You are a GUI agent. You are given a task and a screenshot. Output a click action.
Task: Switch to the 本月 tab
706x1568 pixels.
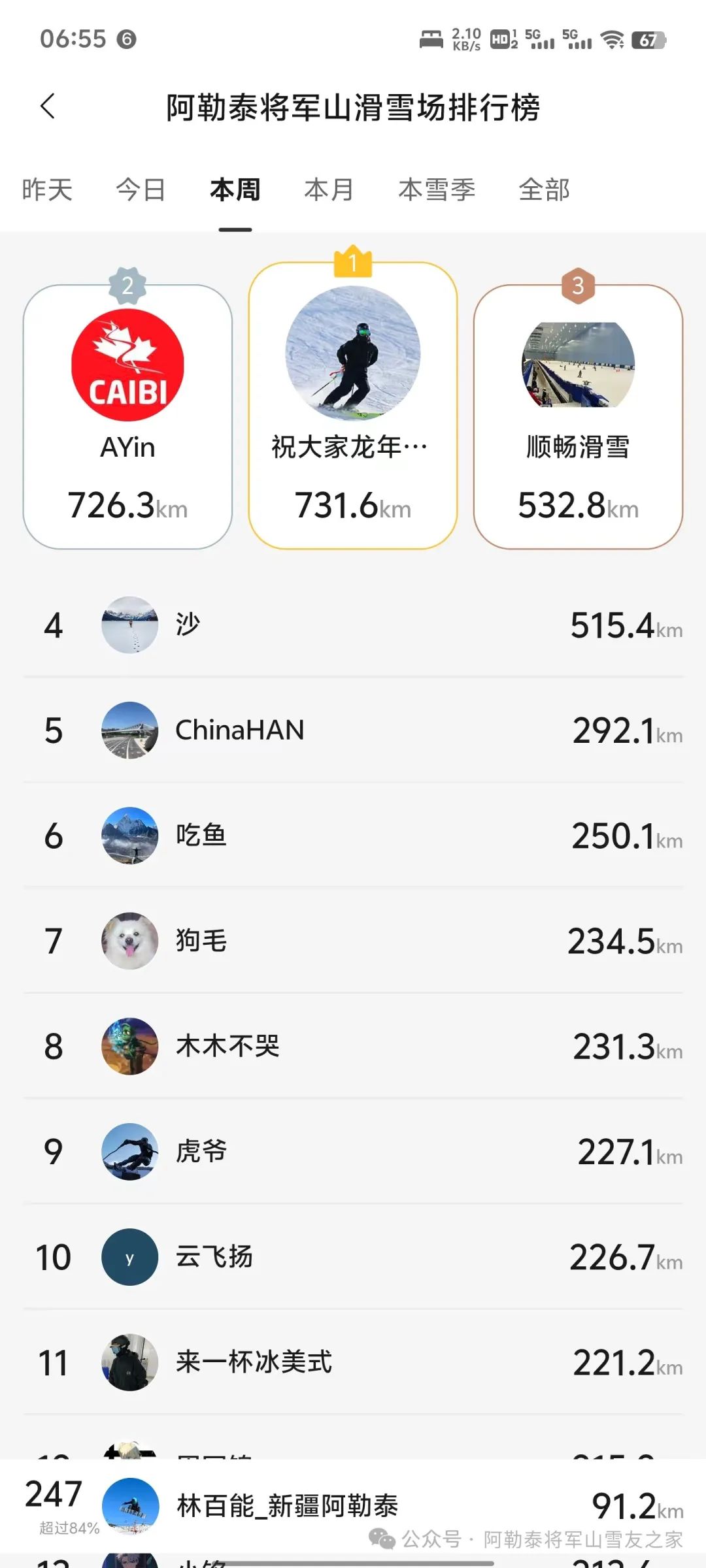click(329, 190)
